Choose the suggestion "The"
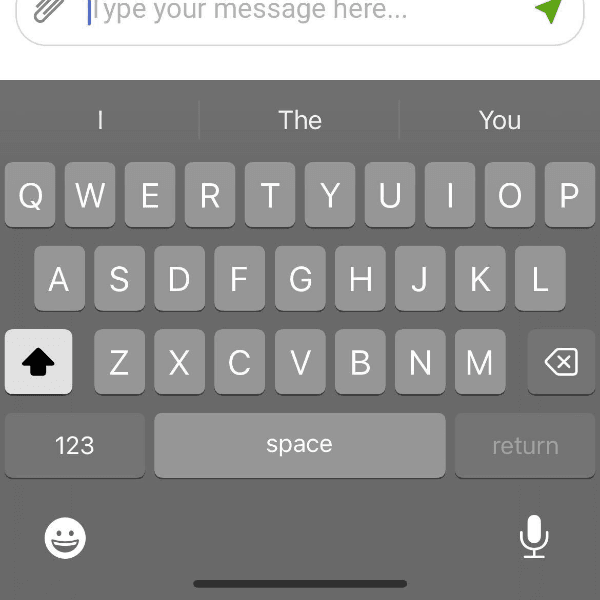The image size is (600, 600). [300, 120]
